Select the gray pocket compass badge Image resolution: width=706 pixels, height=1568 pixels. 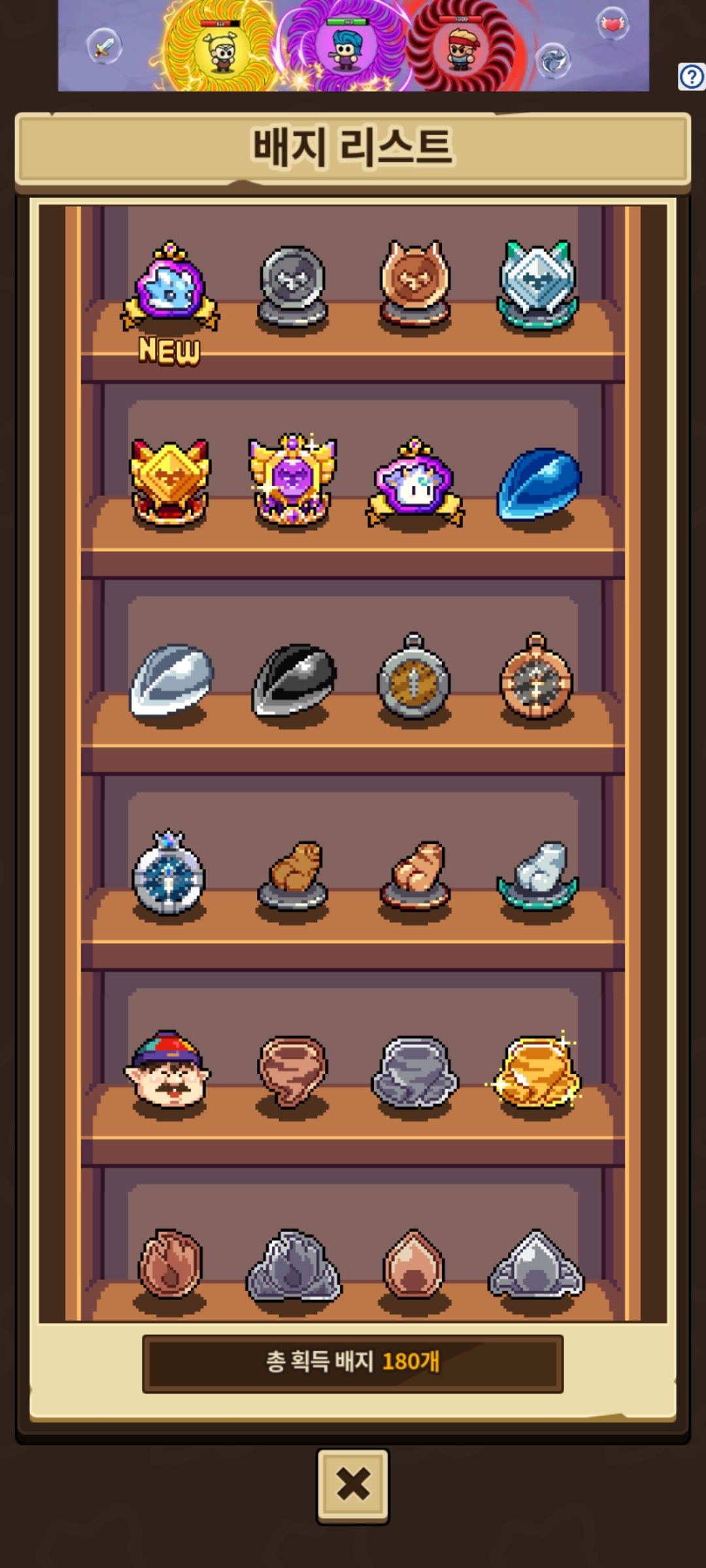[x=414, y=678]
